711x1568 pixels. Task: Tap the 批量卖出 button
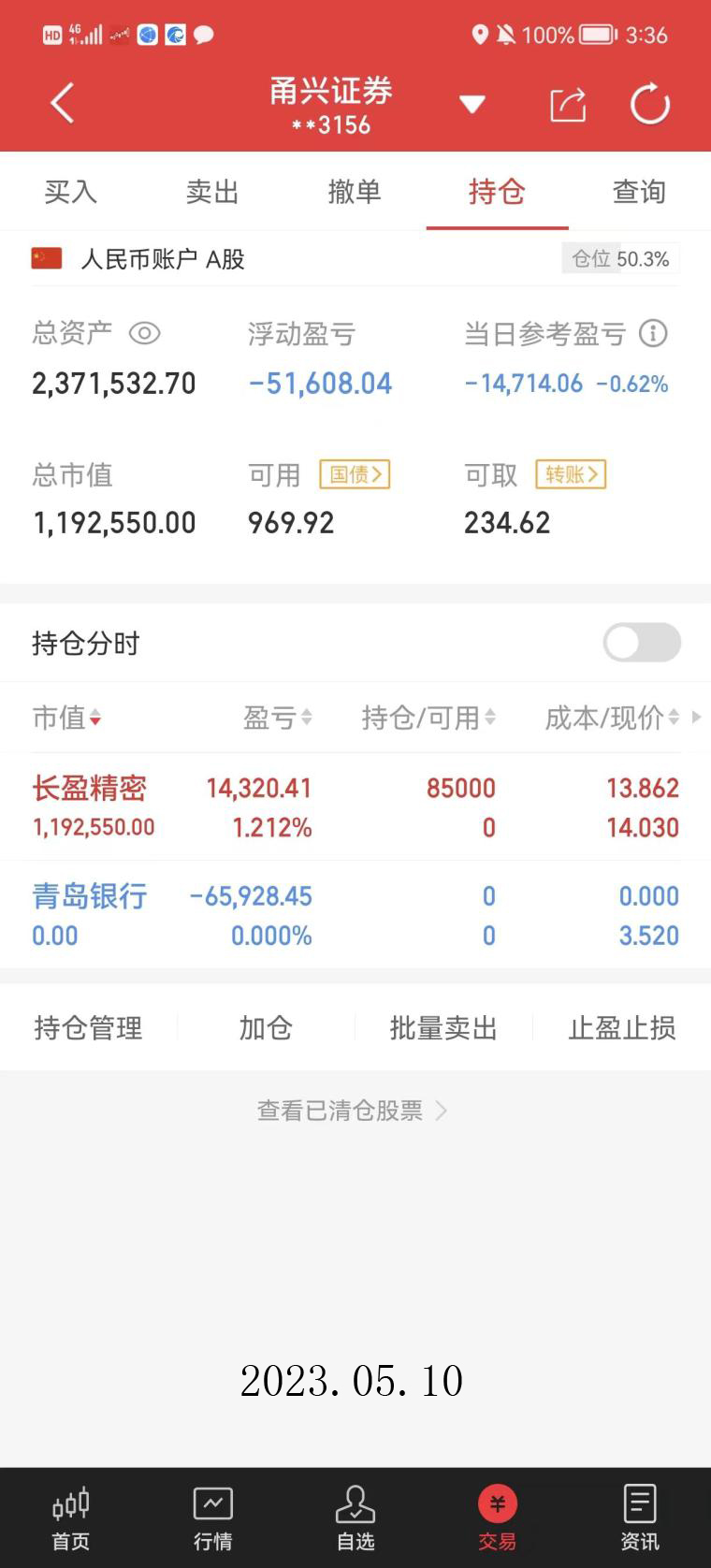tap(443, 1028)
